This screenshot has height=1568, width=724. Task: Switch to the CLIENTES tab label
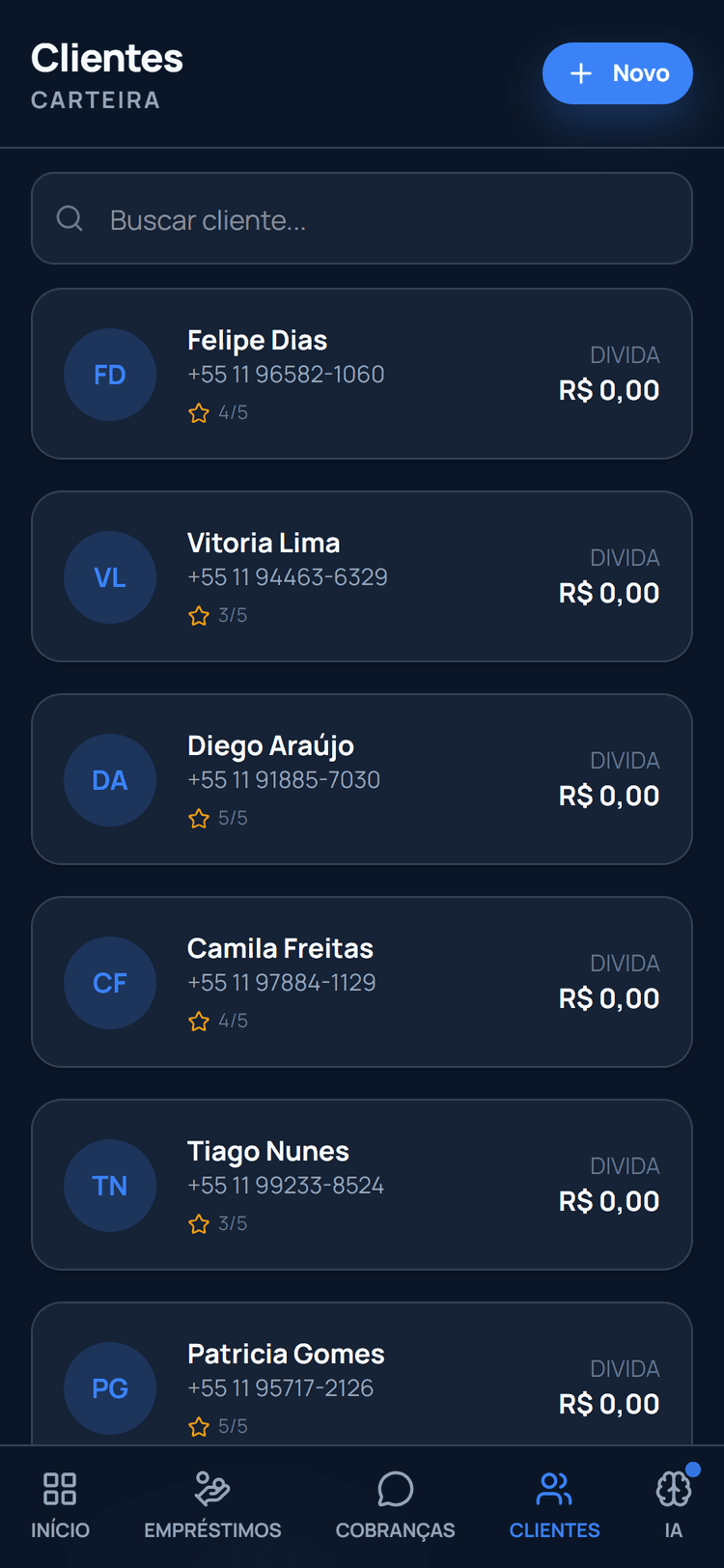tap(553, 1530)
